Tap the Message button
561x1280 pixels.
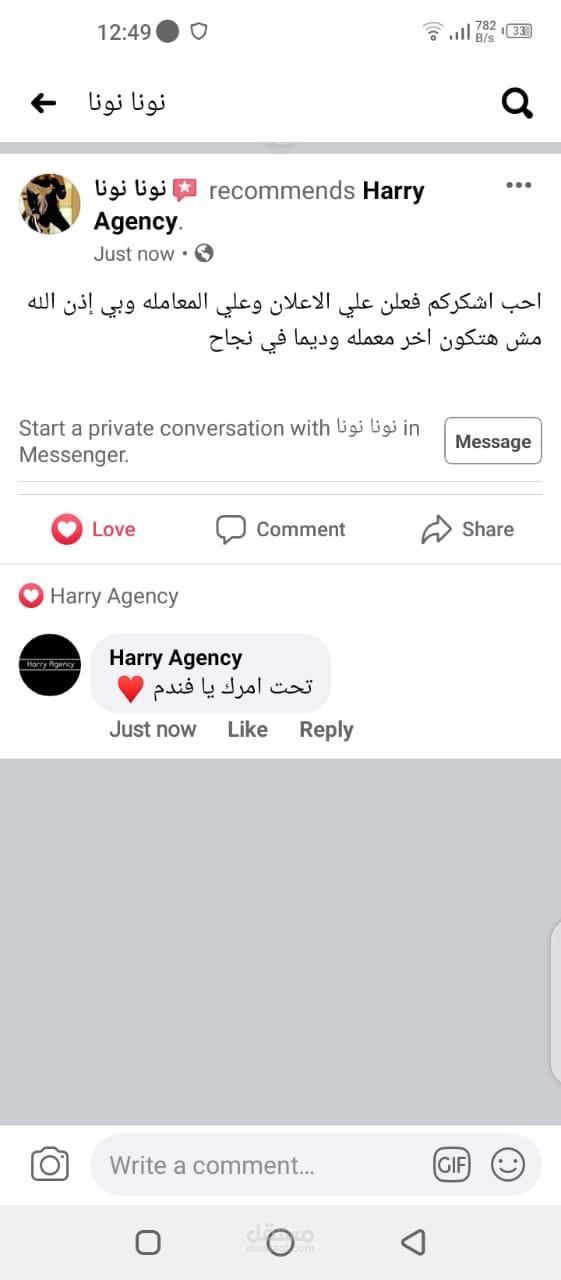tap(493, 441)
